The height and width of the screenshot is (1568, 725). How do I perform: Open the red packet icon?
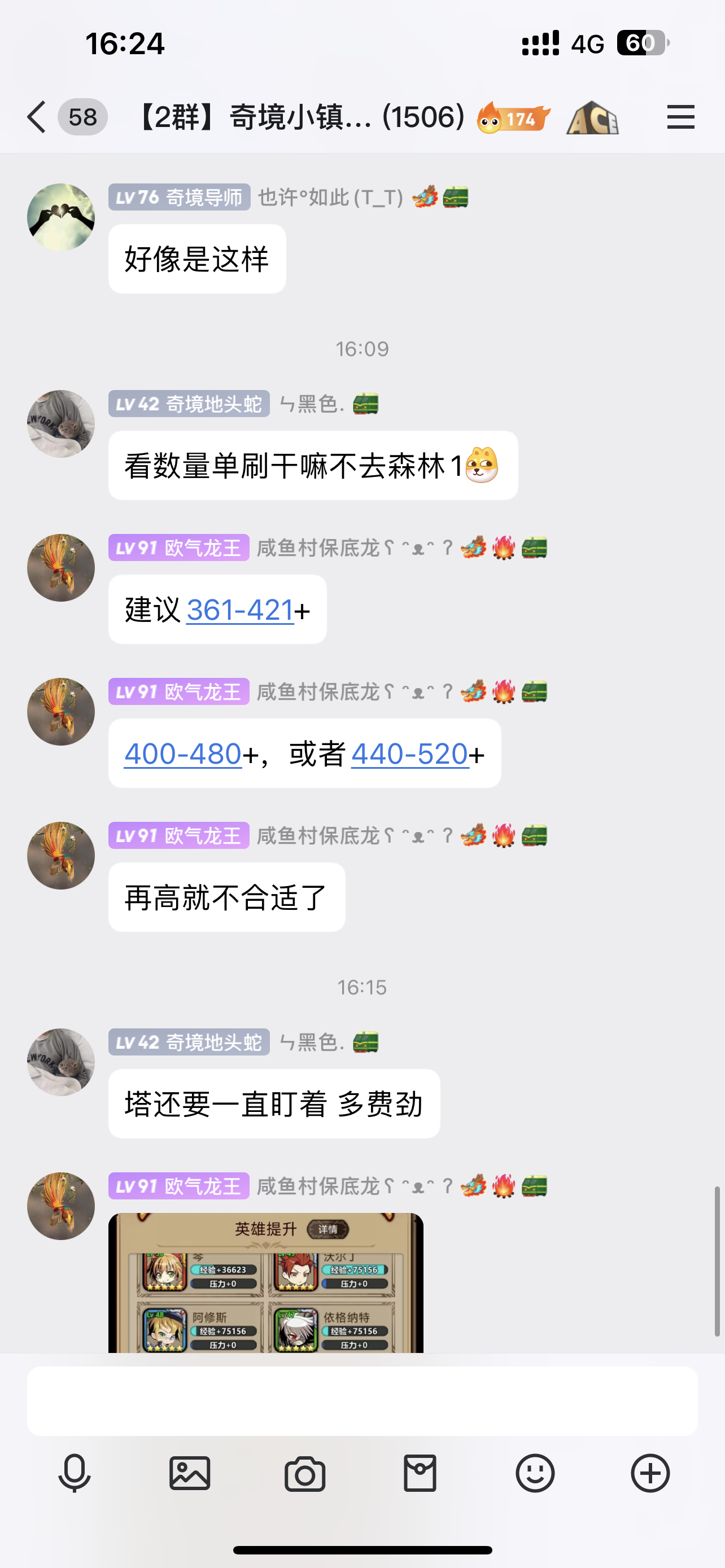[420, 1473]
